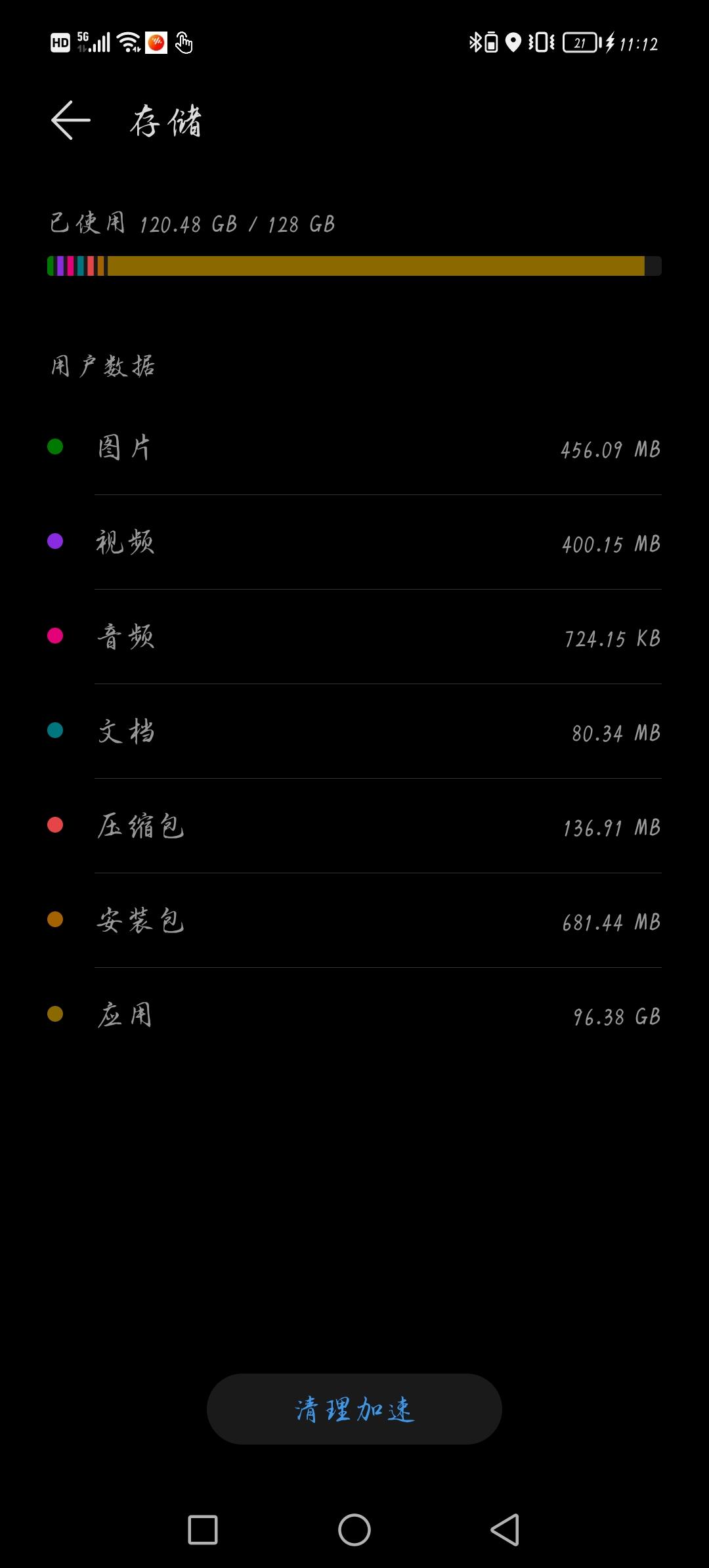Tap the teal dot next to 文档

[56, 731]
